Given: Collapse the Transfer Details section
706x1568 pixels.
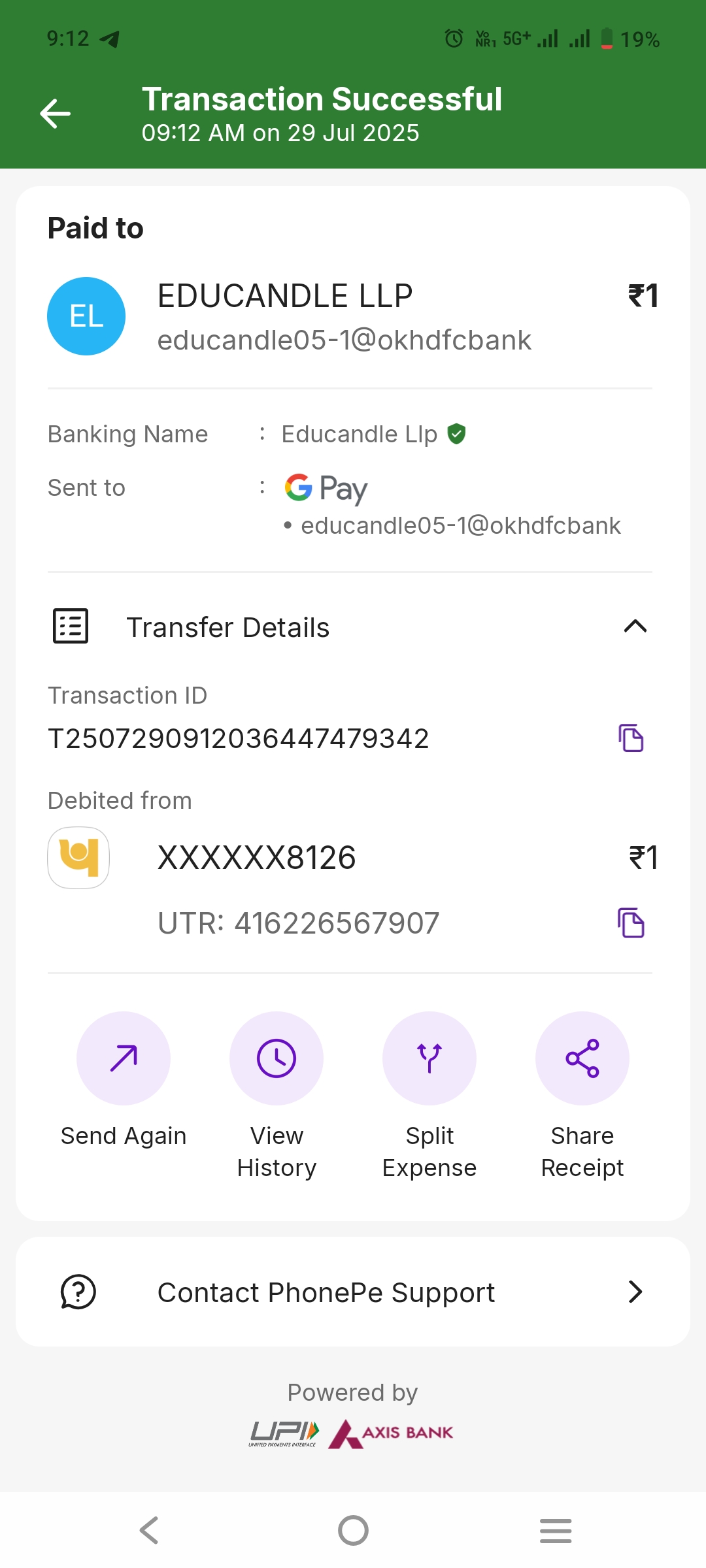Looking at the screenshot, I should (635, 627).
